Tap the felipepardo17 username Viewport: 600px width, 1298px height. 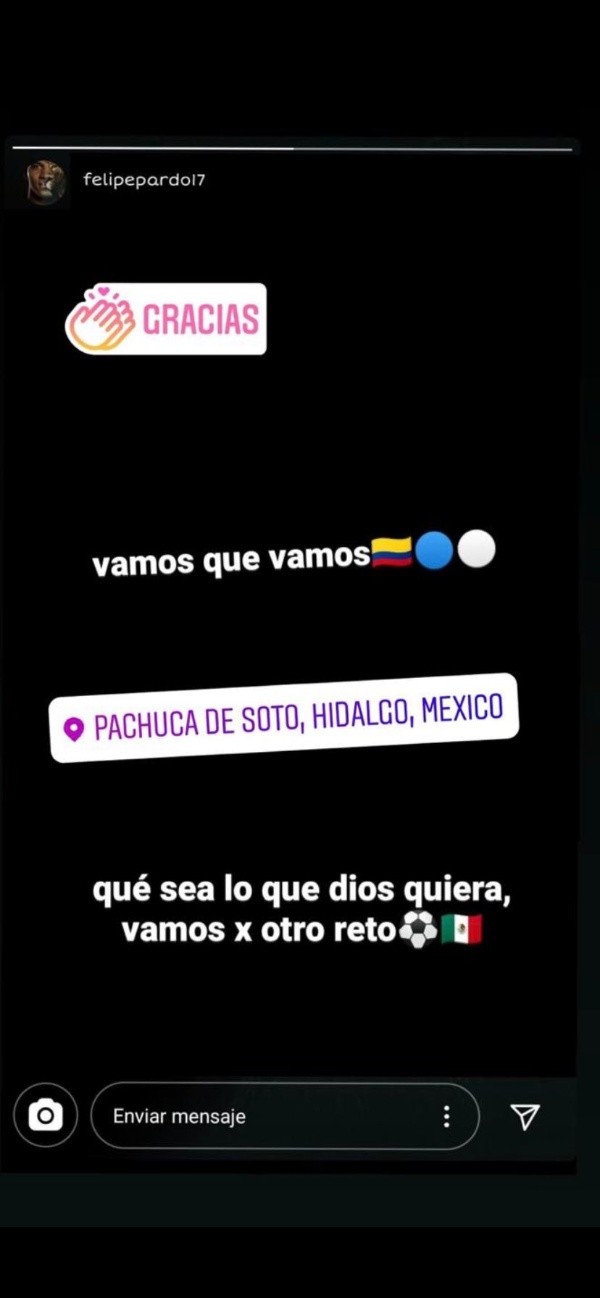(x=144, y=180)
